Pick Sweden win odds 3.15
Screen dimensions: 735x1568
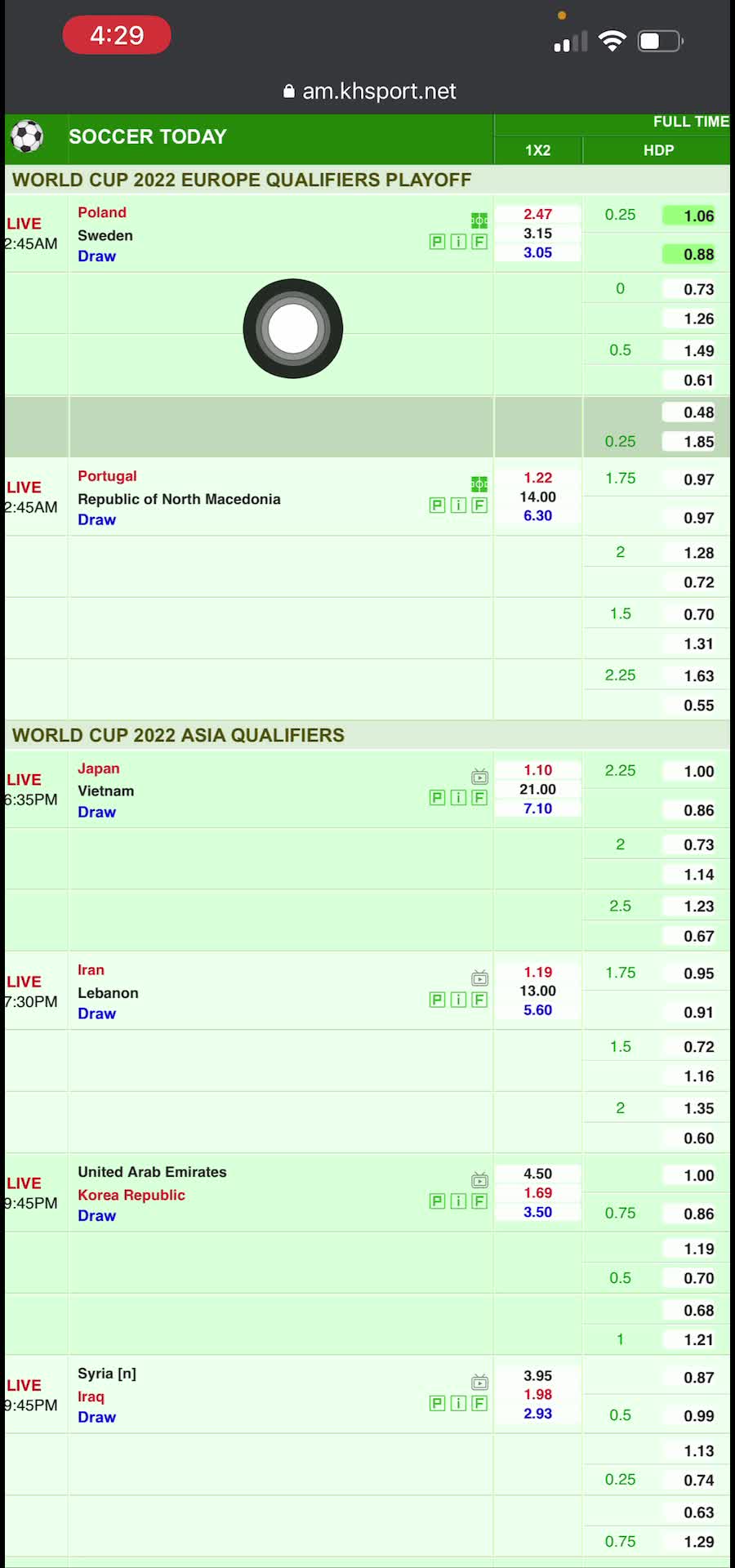(537, 234)
